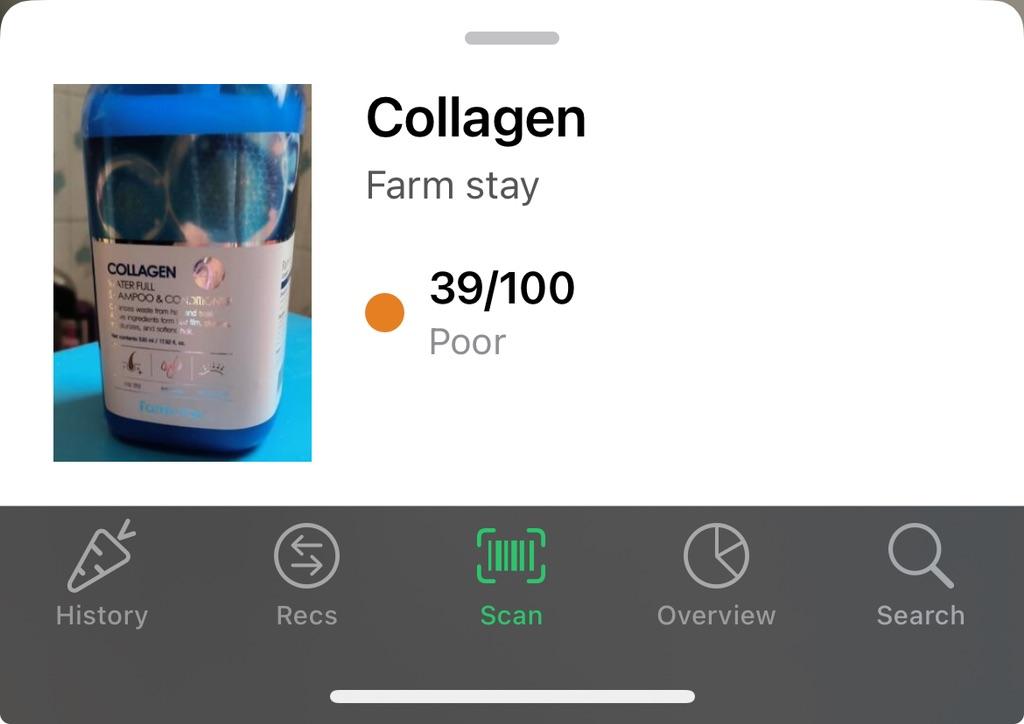
Task: Switch to the Recs tab
Action: [306, 574]
